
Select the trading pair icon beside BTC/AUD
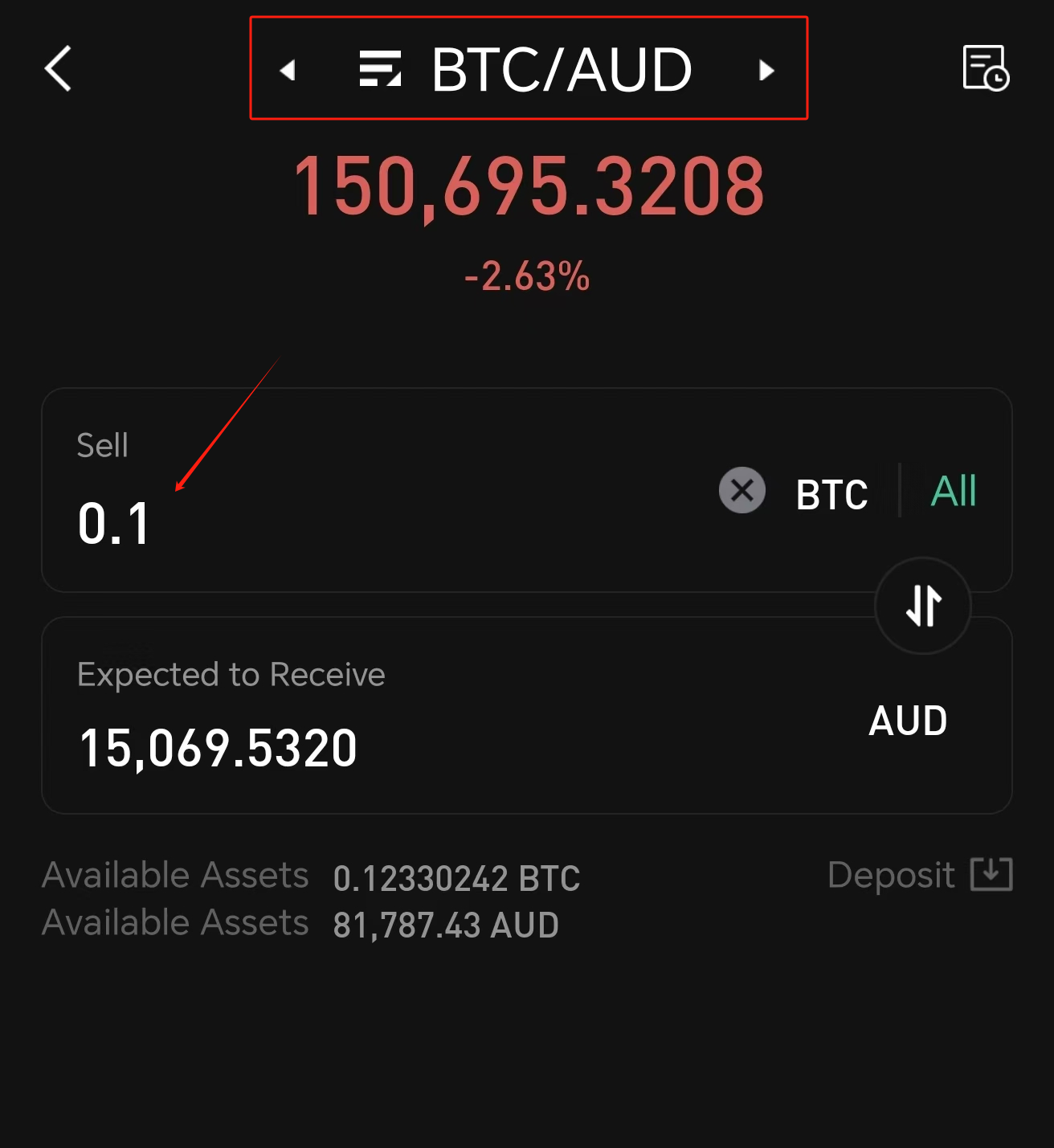[x=382, y=70]
